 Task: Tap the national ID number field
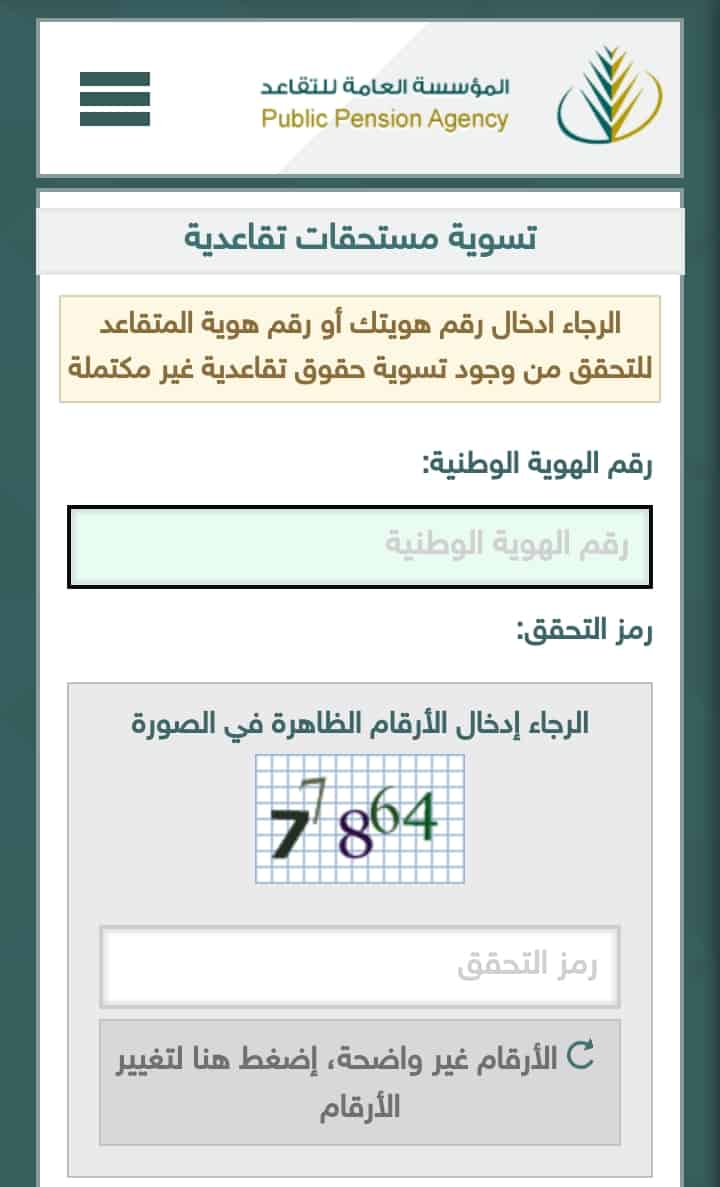(x=360, y=547)
